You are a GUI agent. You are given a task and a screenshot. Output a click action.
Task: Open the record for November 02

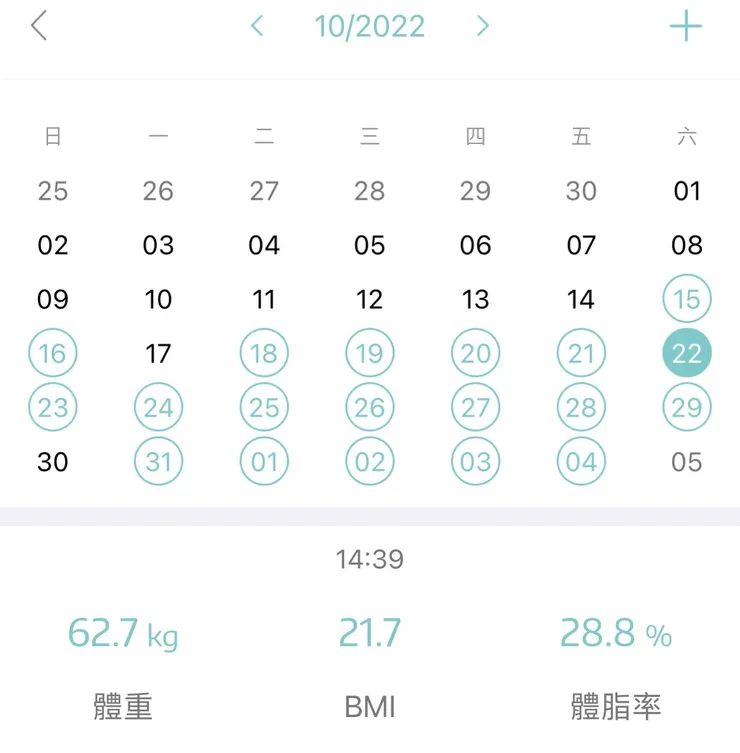(370, 462)
